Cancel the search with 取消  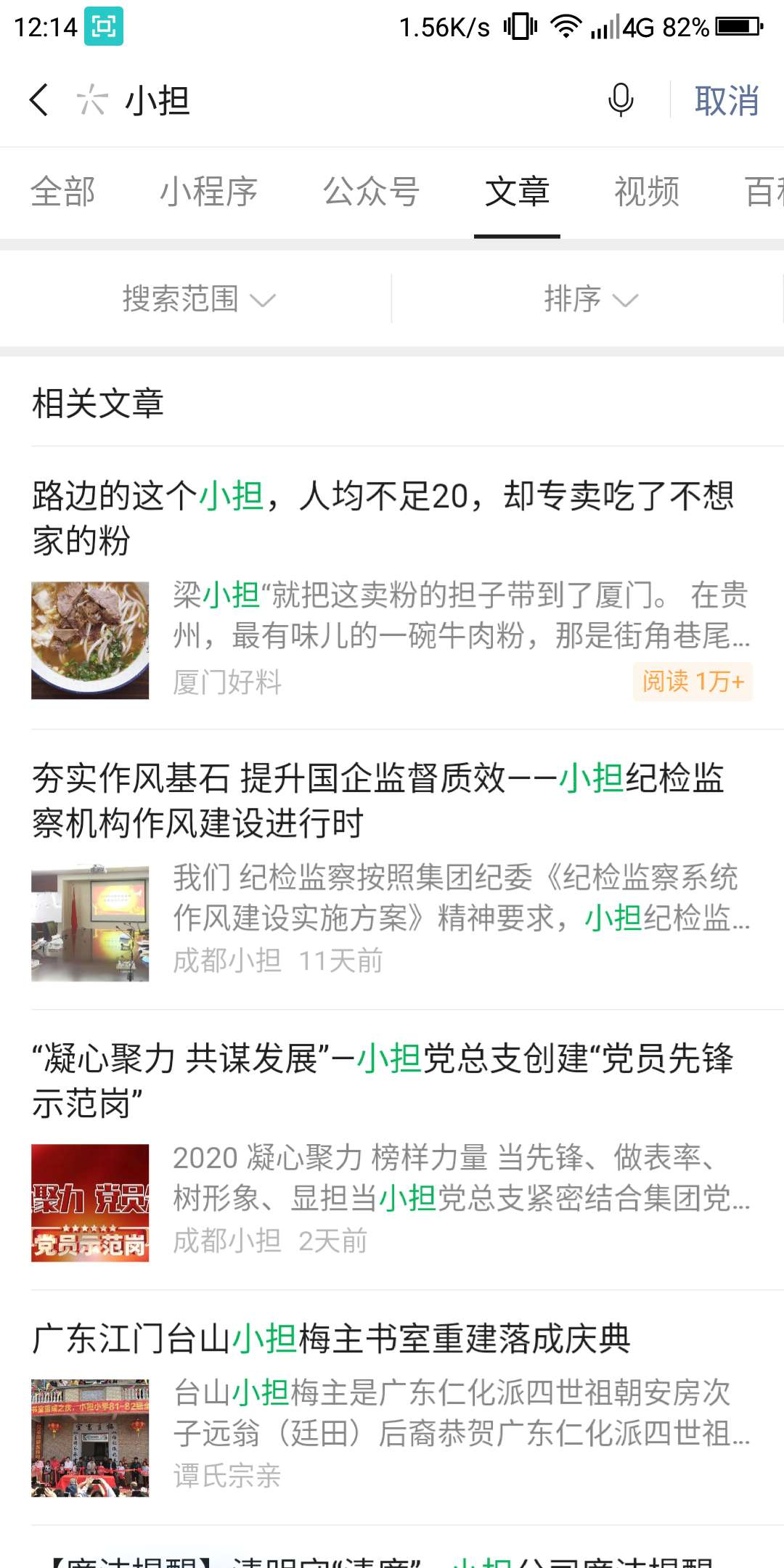click(727, 100)
